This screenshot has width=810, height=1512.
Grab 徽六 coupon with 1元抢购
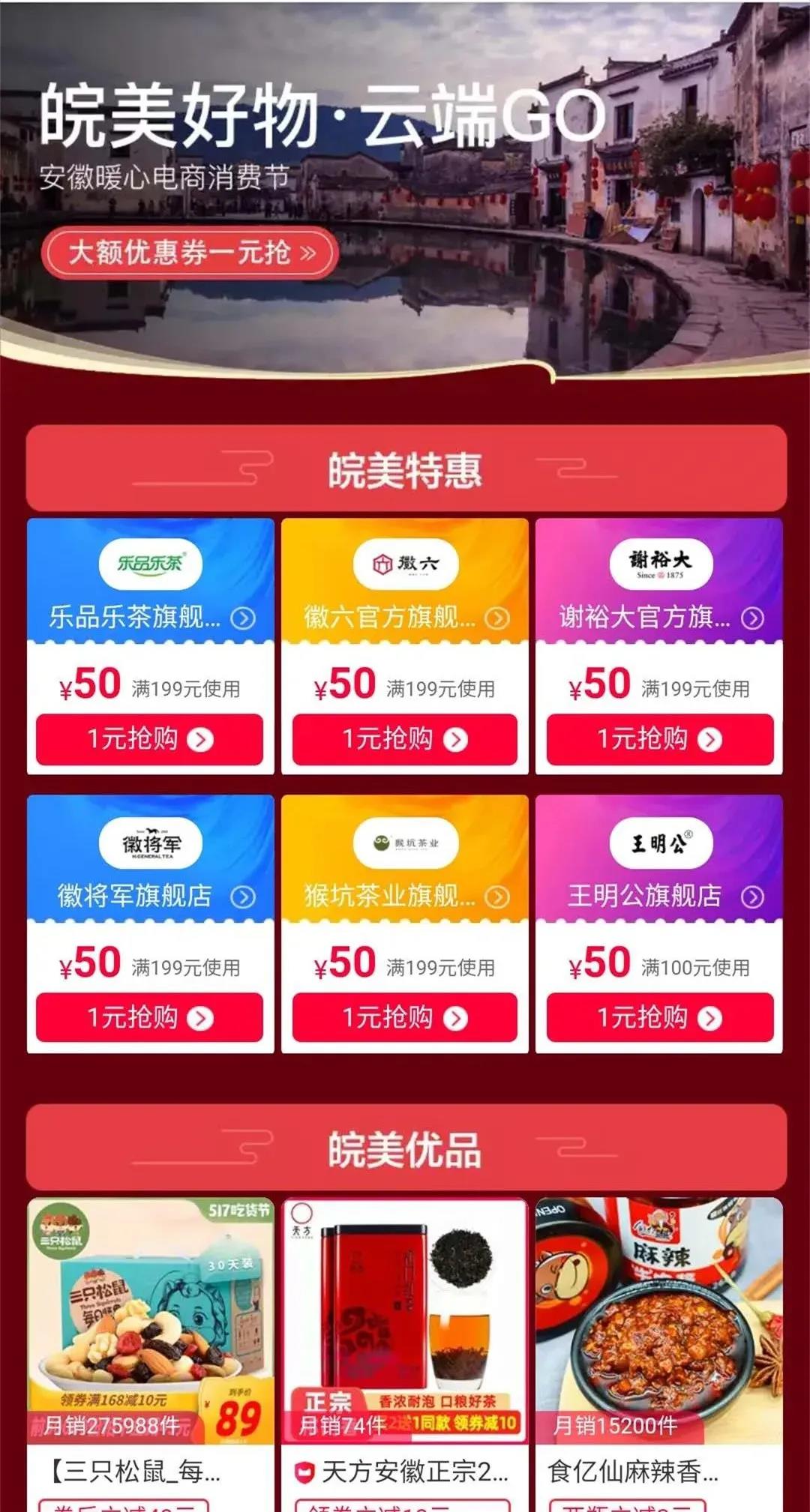point(405,739)
